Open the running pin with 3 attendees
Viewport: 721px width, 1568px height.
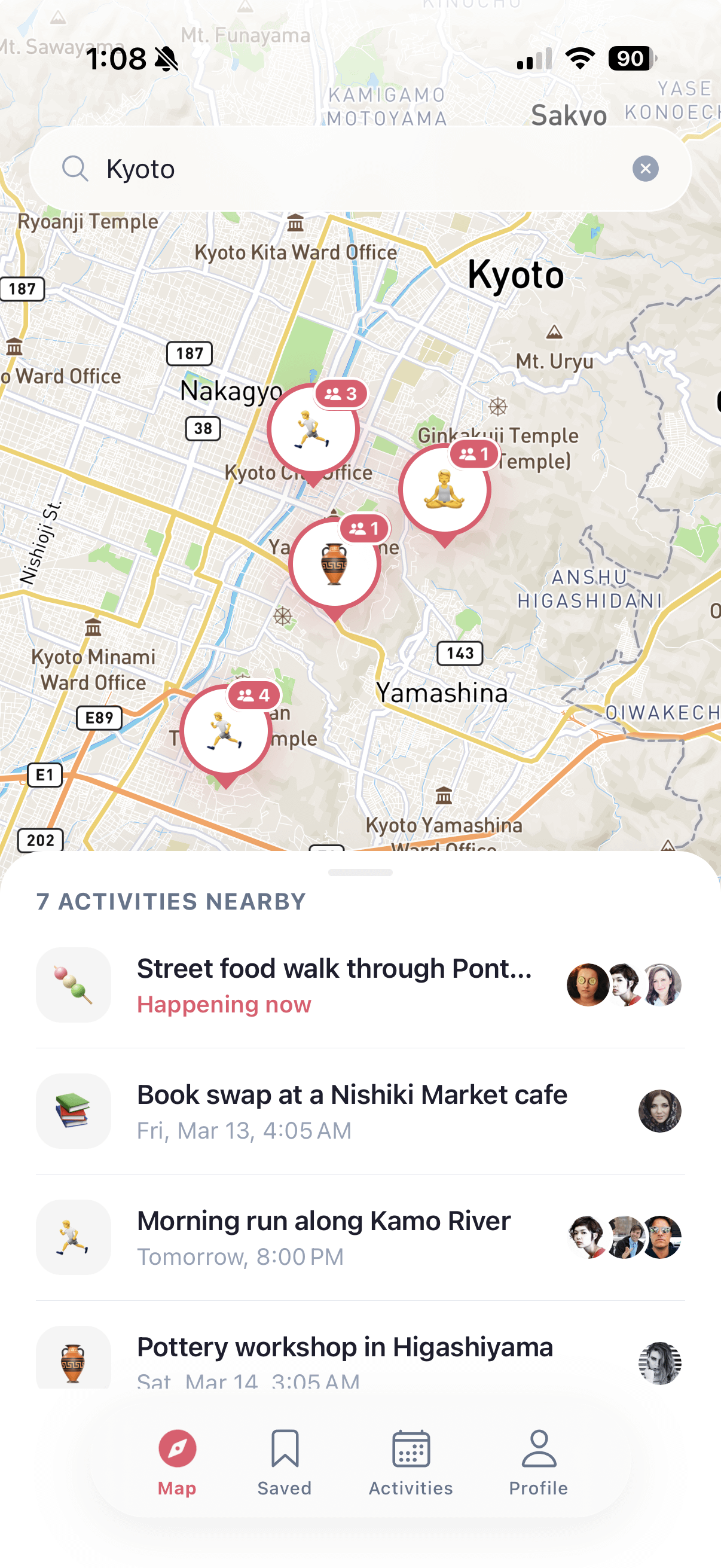point(313,430)
